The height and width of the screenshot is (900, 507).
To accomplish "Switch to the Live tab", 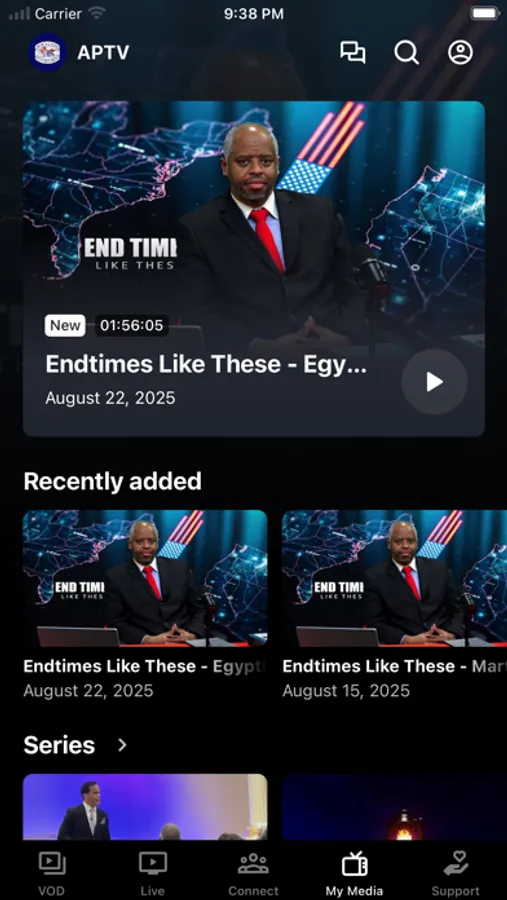I will (153, 874).
